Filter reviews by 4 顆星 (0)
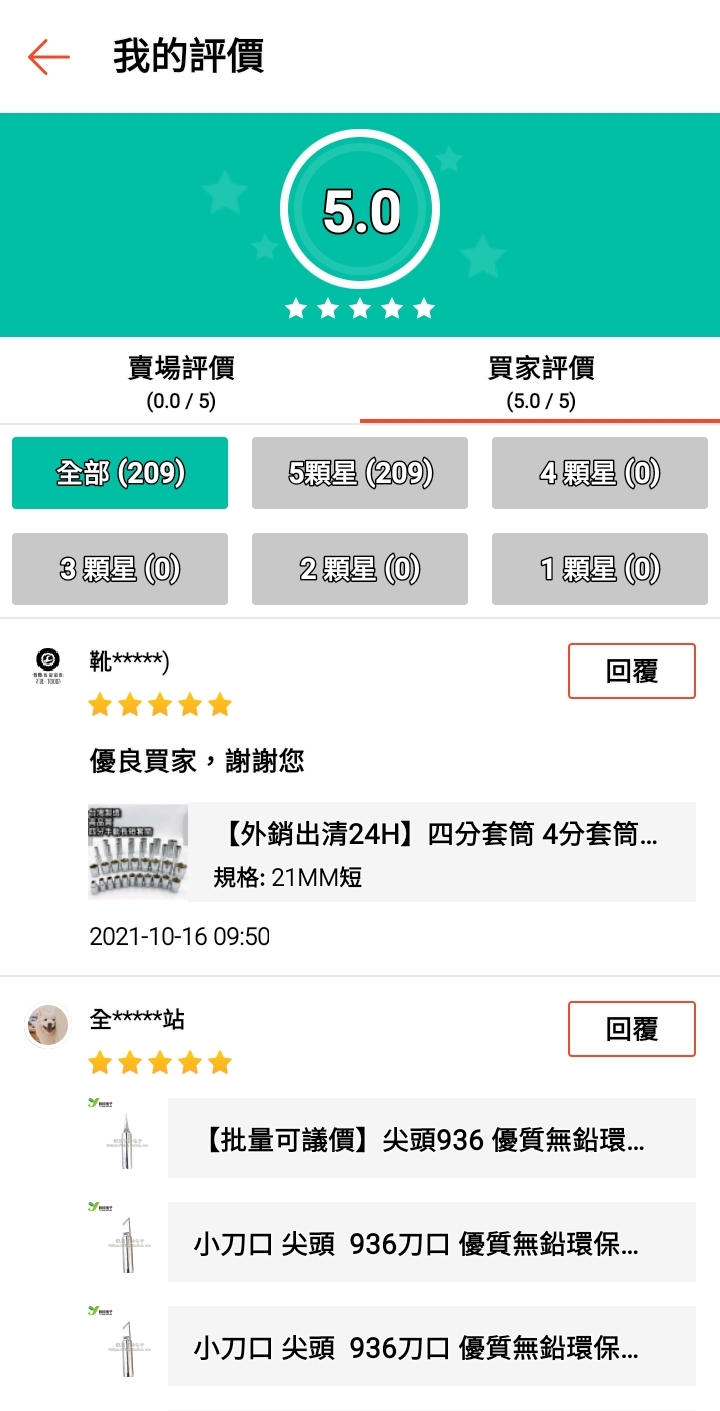 [x=600, y=473]
